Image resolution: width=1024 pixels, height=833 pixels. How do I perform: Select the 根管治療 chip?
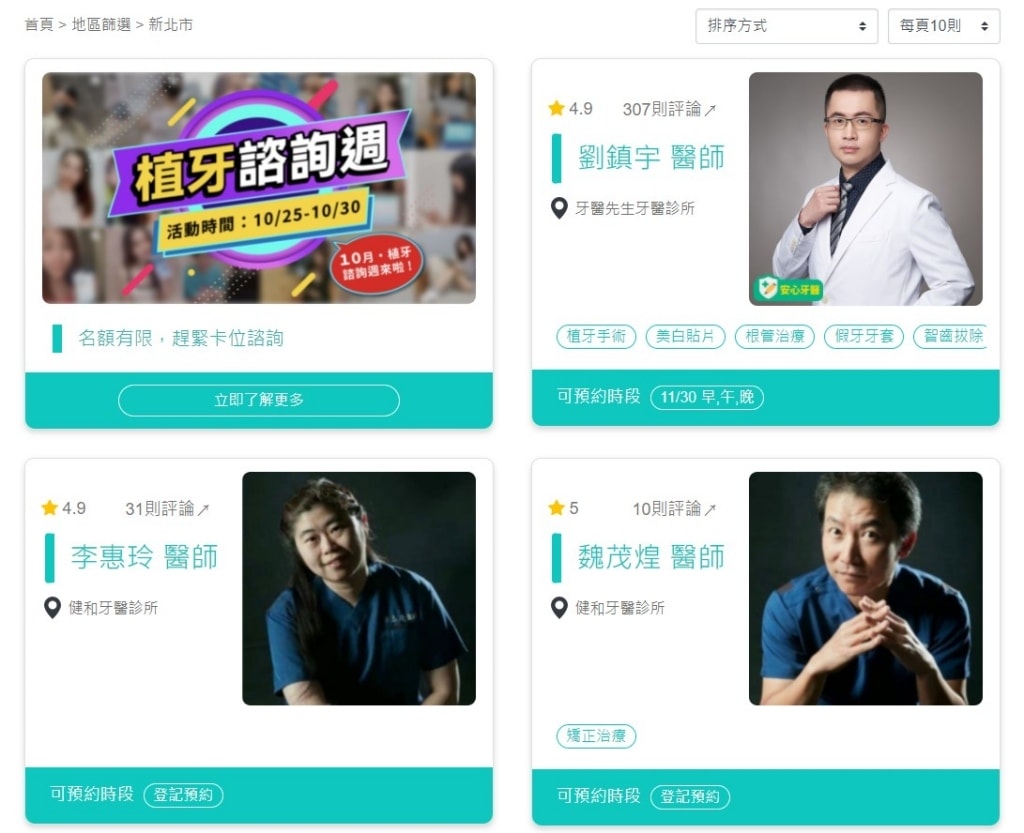774,336
